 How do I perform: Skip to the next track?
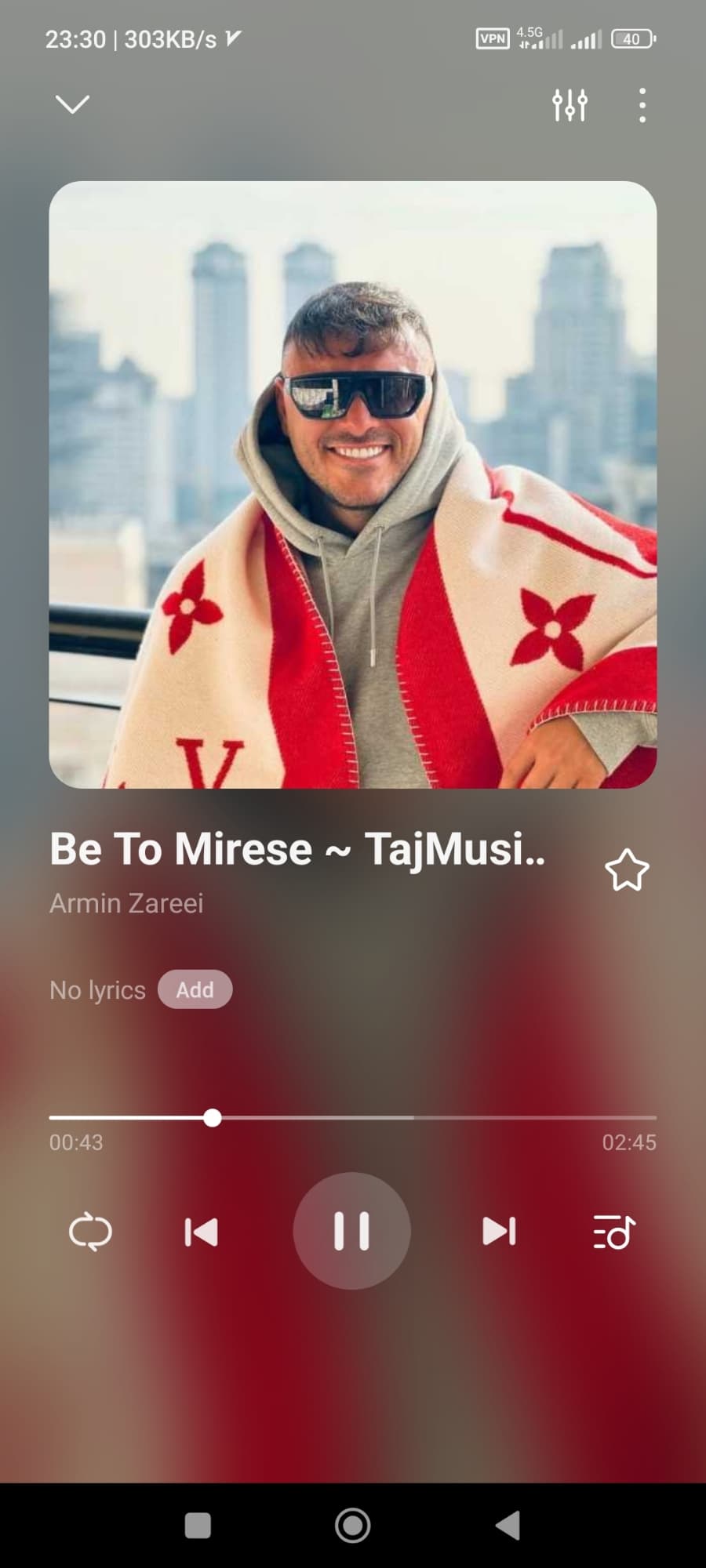coord(499,1232)
